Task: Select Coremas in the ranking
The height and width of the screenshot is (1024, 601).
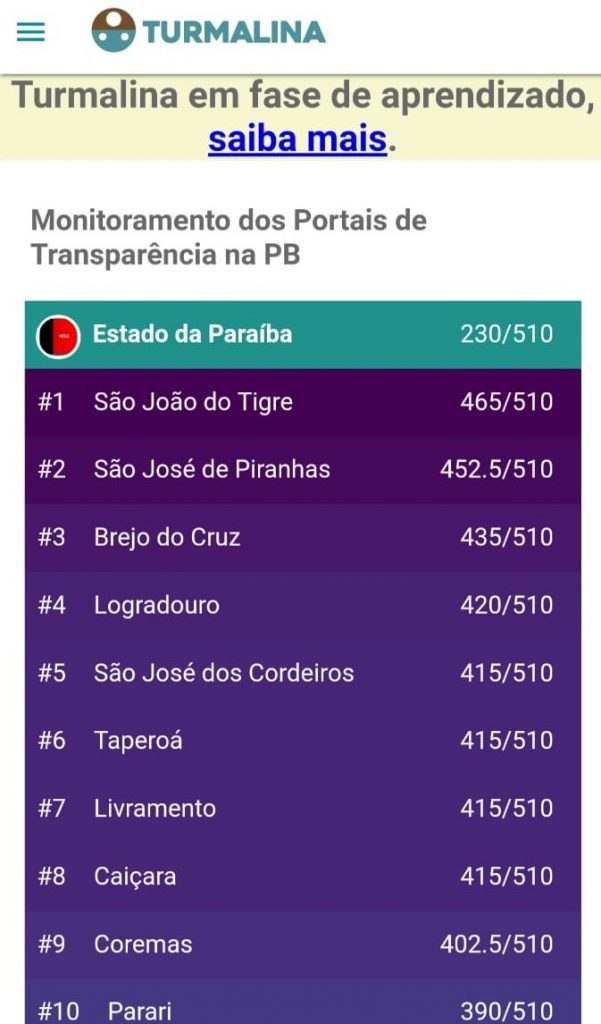Action: (x=302, y=944)
